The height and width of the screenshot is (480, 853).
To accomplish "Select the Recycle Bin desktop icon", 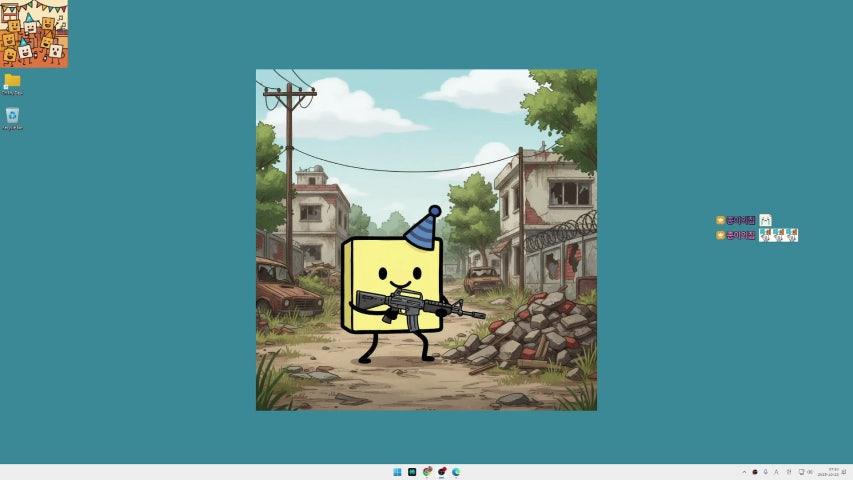I will 12,117.
